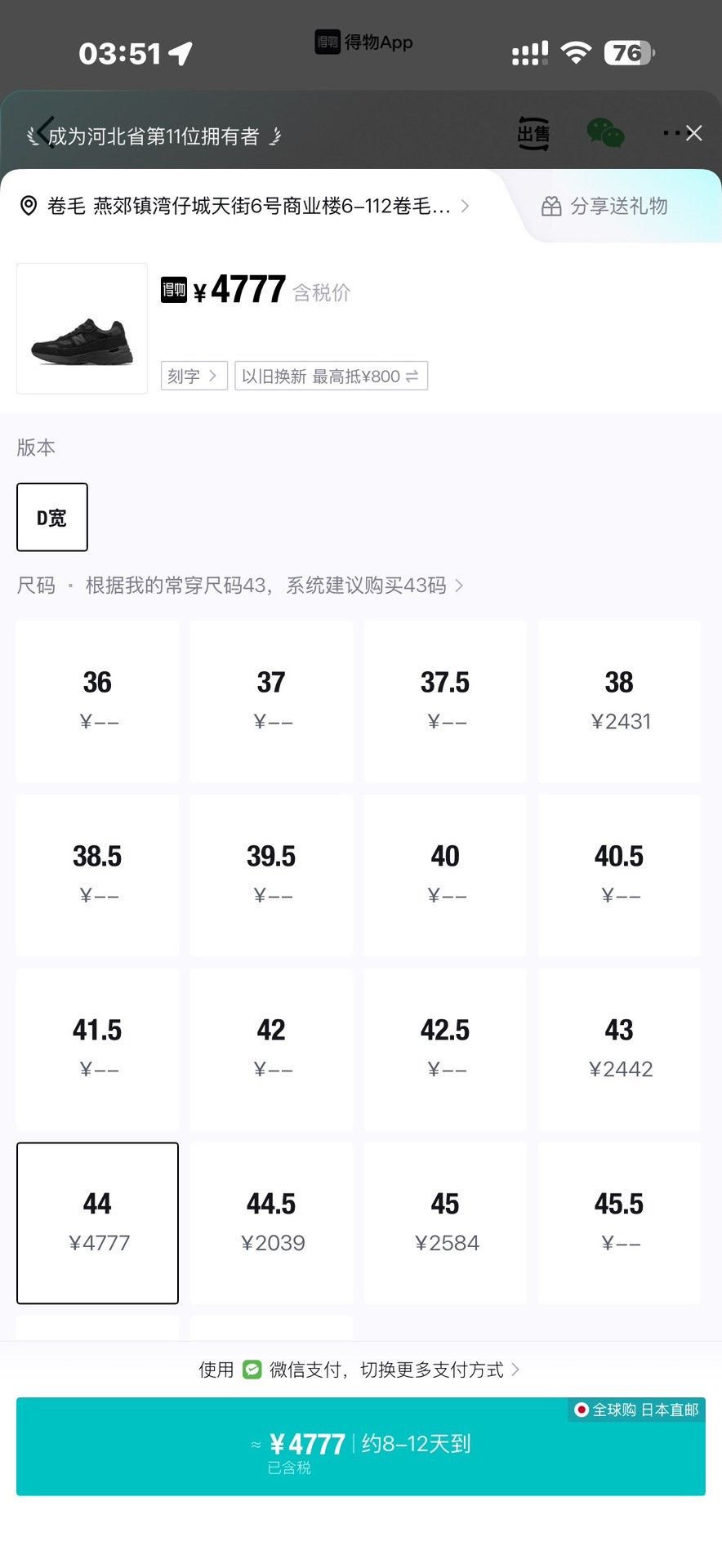
Task: Switch payment method from 微信支付
Action: 359,1370
